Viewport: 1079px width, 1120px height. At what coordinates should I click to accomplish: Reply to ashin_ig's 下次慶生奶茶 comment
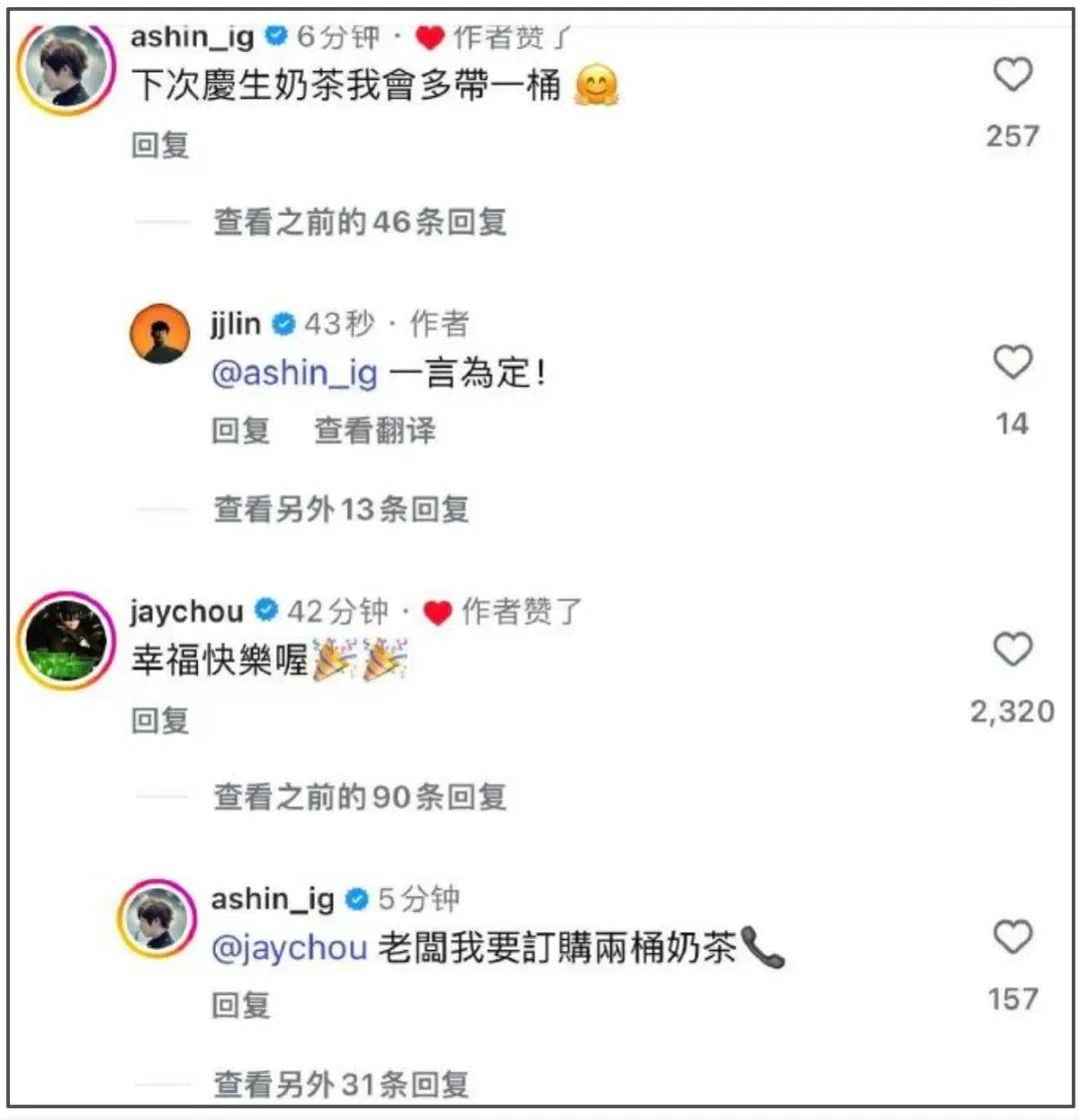point(160,146)
